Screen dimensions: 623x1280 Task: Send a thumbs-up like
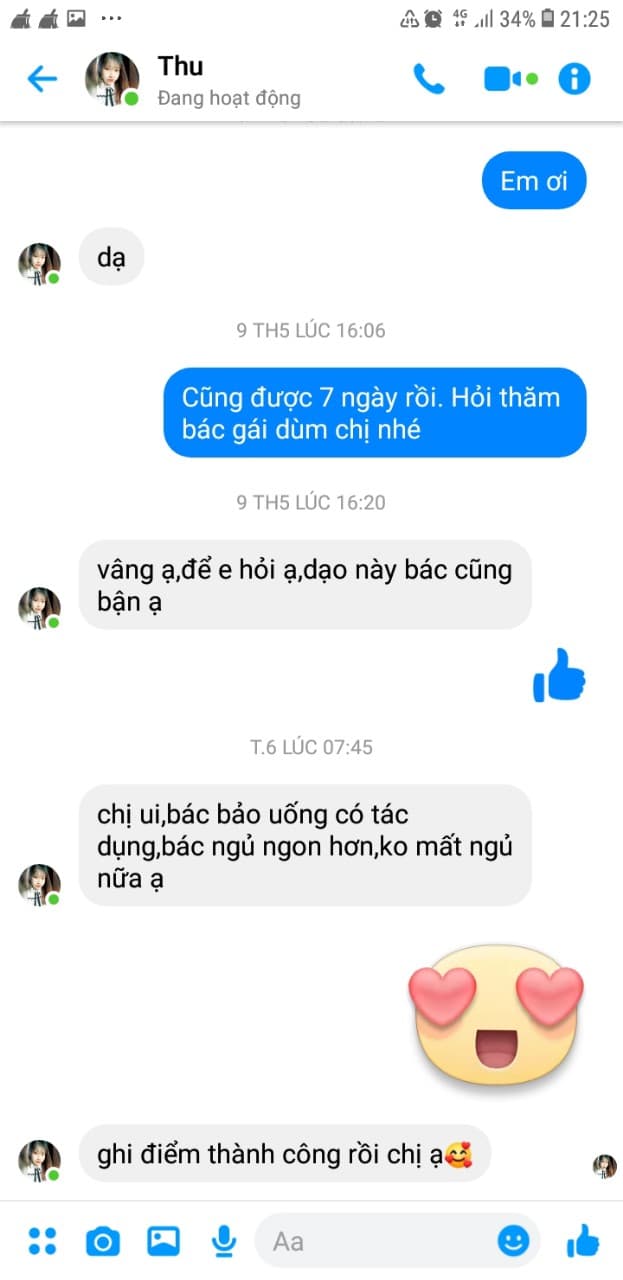[582, 1241]
